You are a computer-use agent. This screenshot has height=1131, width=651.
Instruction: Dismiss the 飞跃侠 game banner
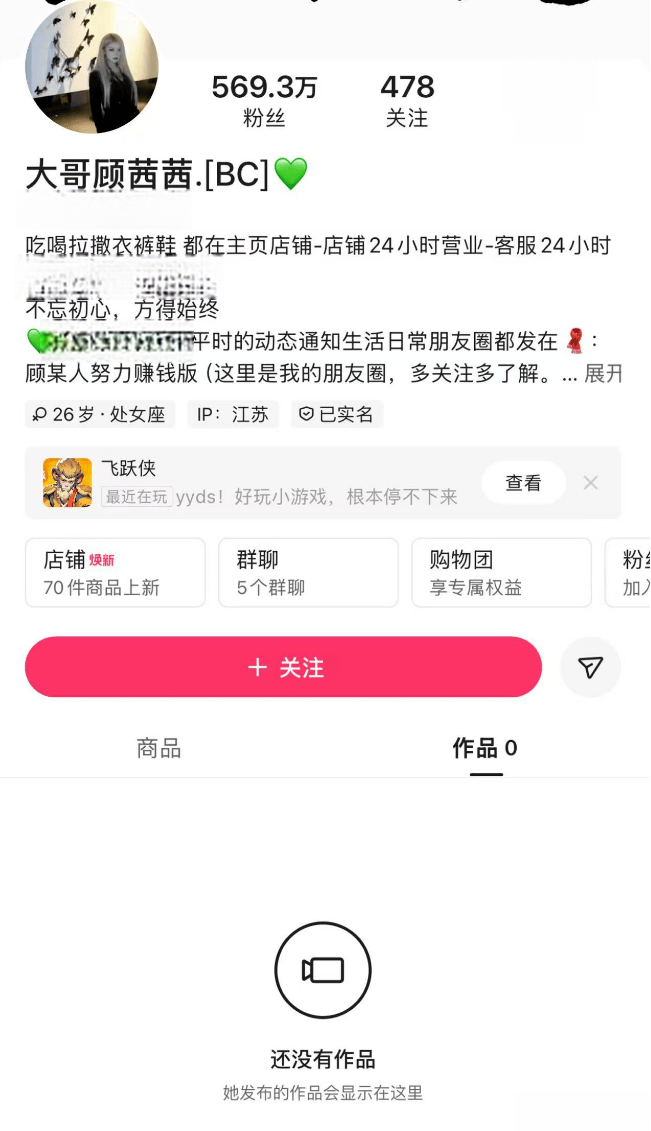click(591, 483)
